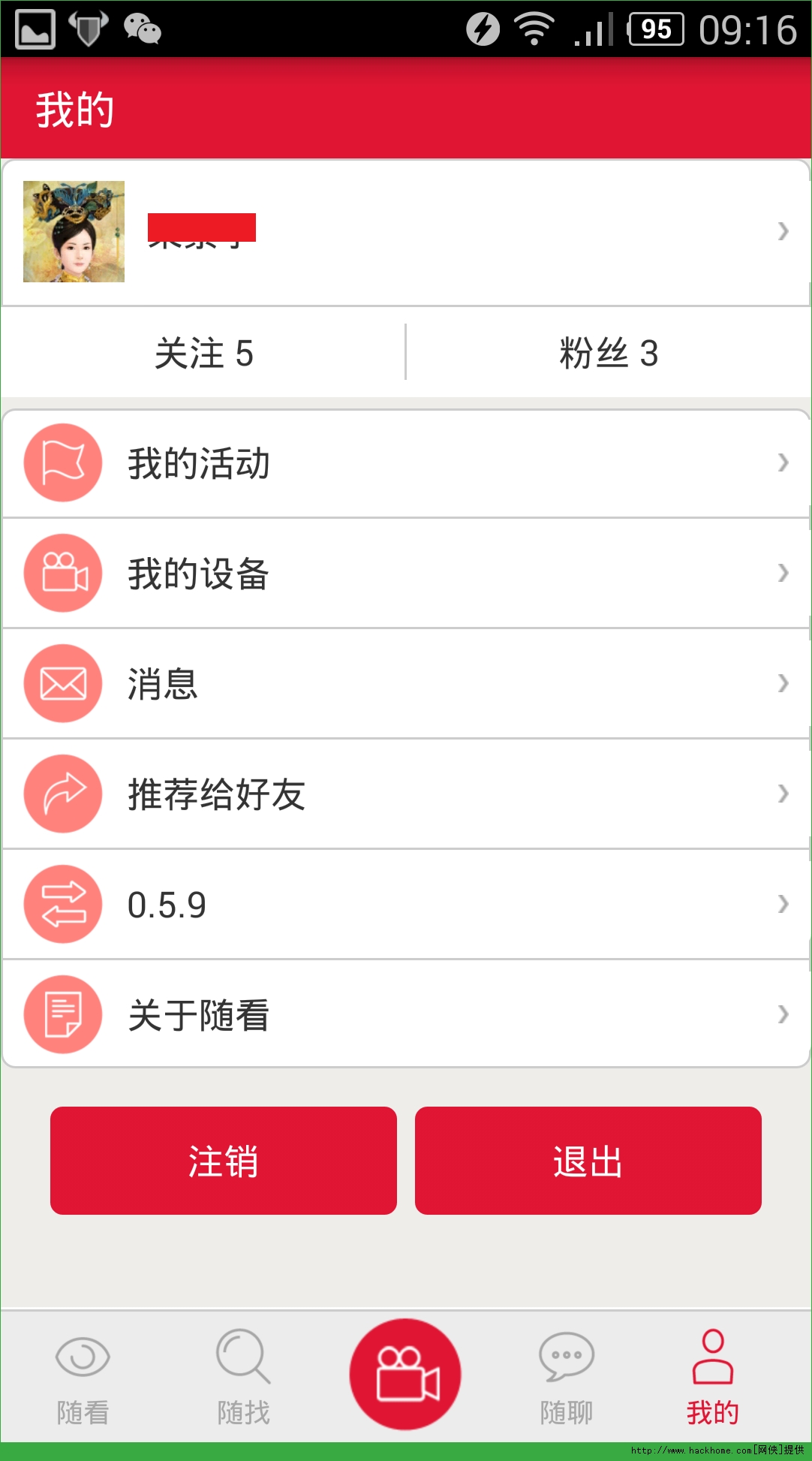View the 粉丝 3 fans list

[609, 353]
